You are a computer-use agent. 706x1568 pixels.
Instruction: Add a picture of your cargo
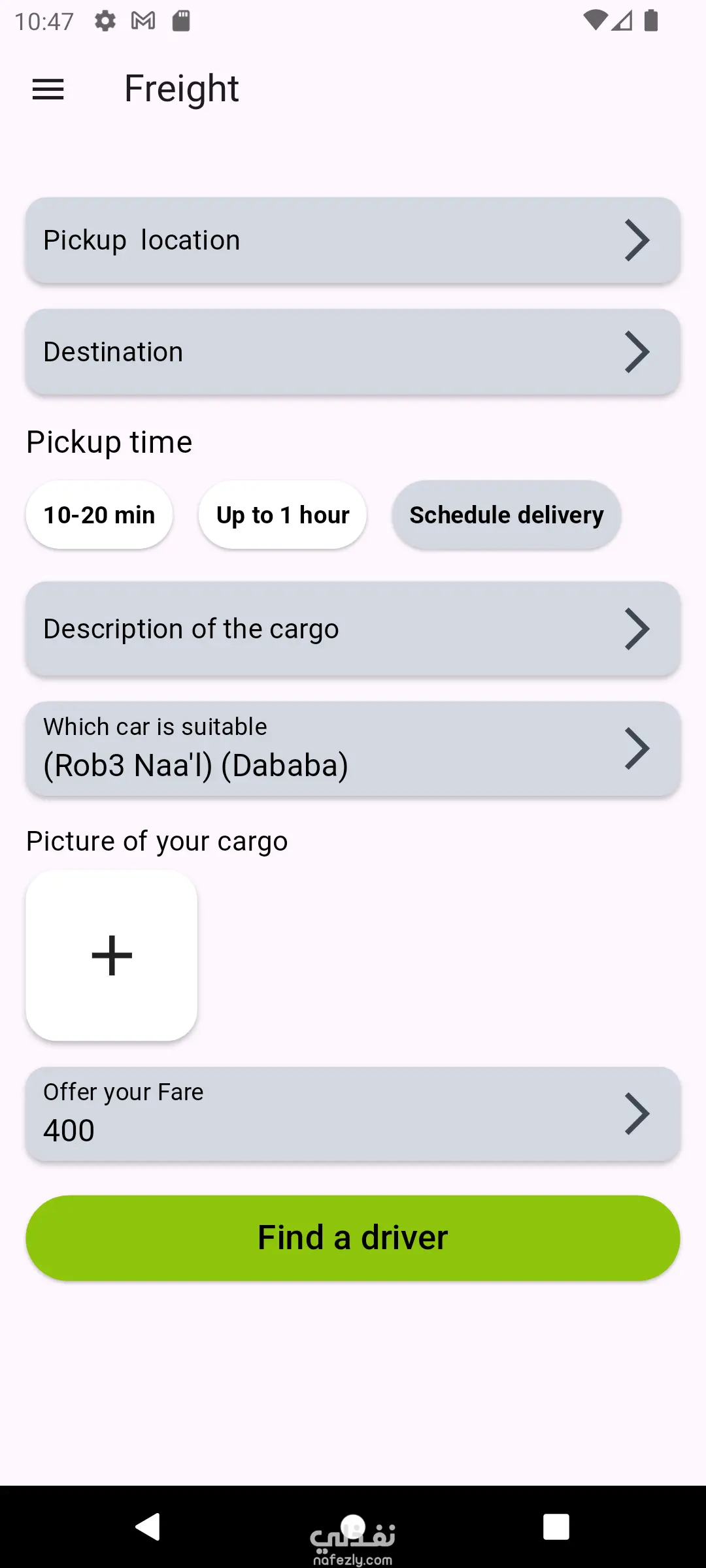tap(112, 955)
